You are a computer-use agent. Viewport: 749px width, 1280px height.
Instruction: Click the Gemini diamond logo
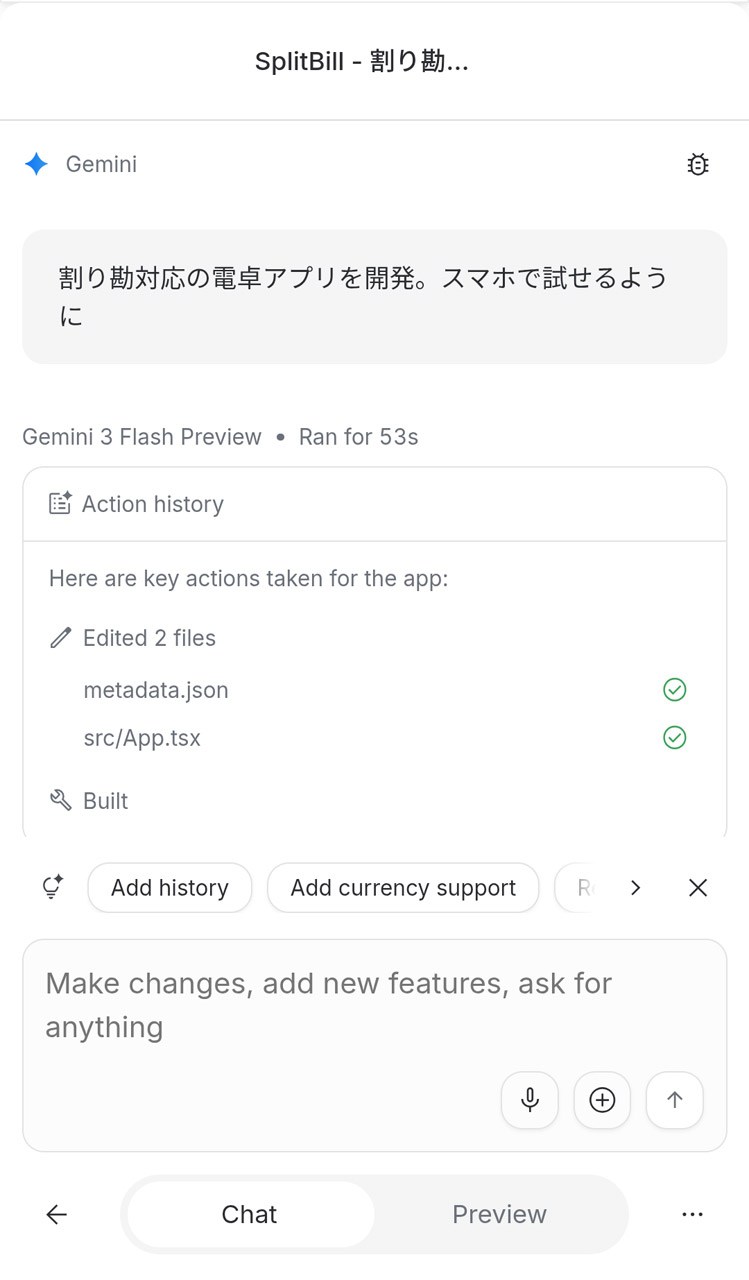(36, 164)
